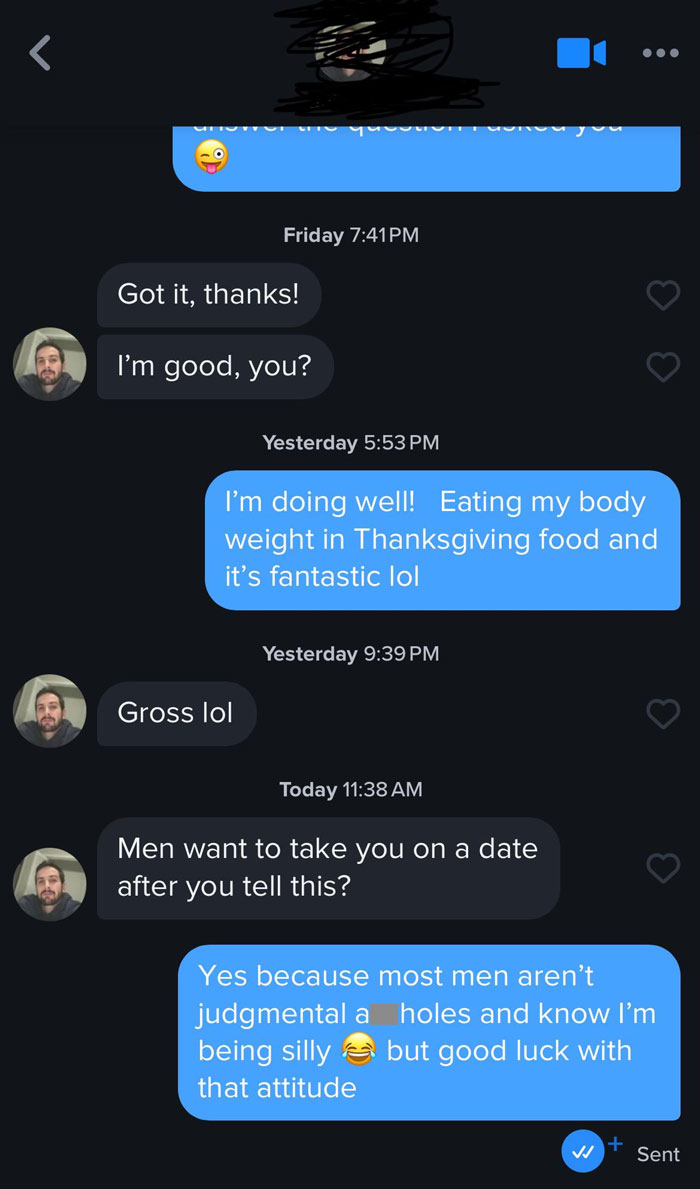Tap the heart beside "Gross lol"
This screenshot has height=1189, width=700.
pos(663,713)
